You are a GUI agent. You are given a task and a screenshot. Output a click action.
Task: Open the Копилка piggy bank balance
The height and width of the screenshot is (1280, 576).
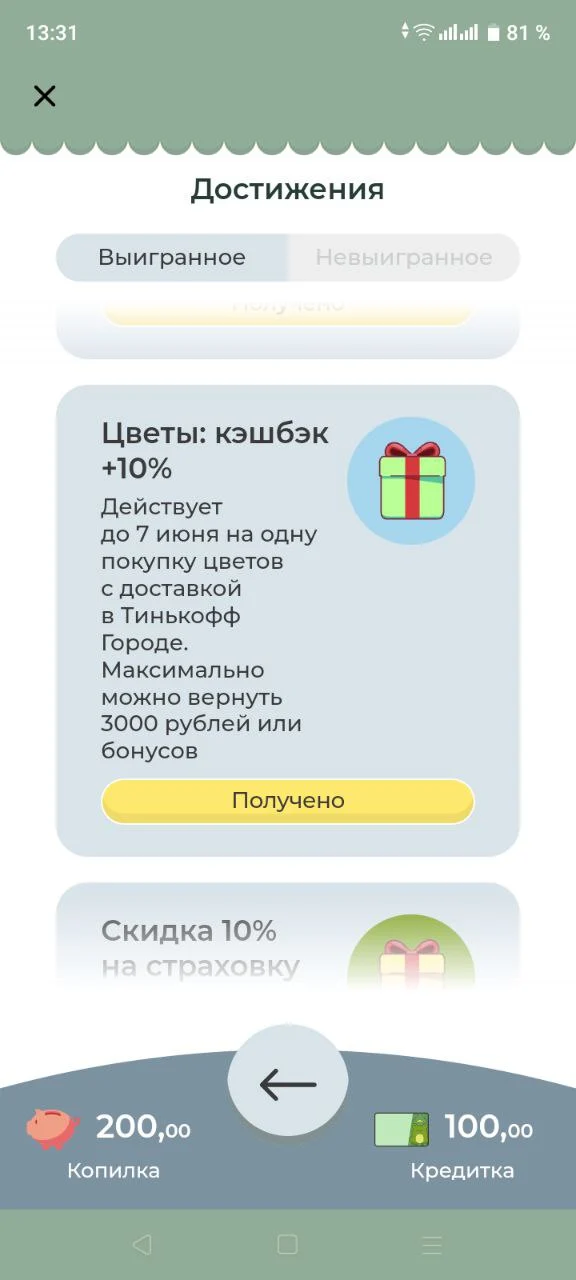108,1143
